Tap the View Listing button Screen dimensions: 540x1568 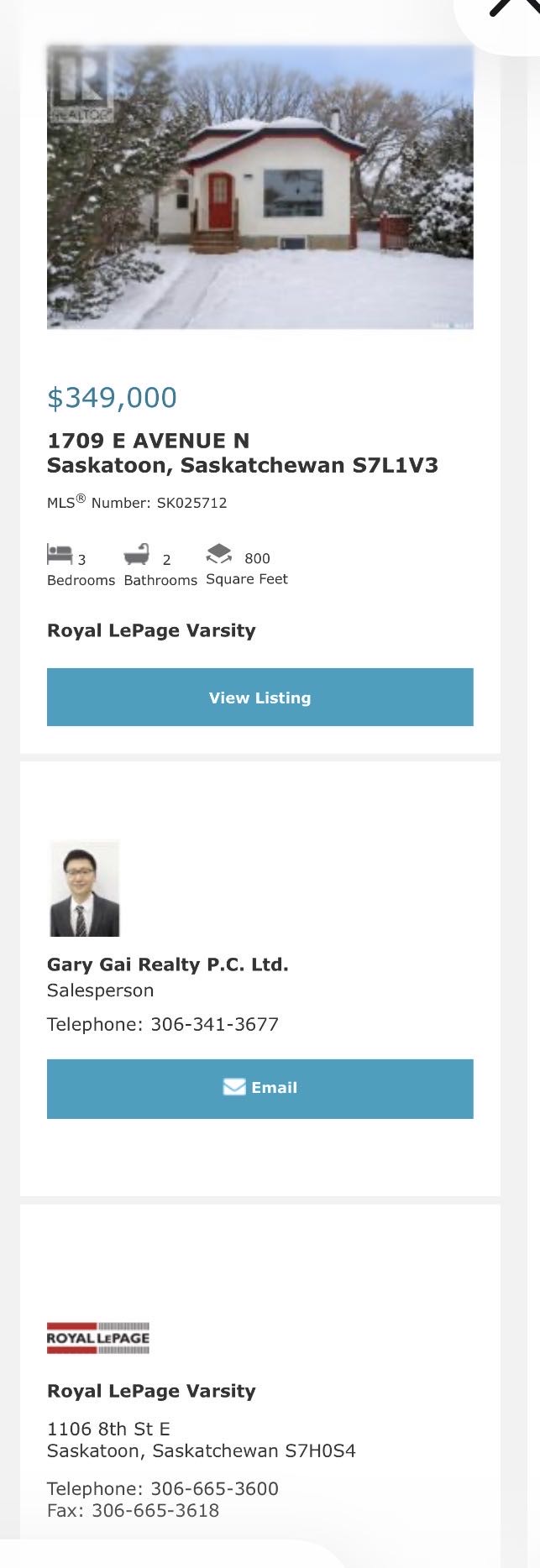[260, 697]
